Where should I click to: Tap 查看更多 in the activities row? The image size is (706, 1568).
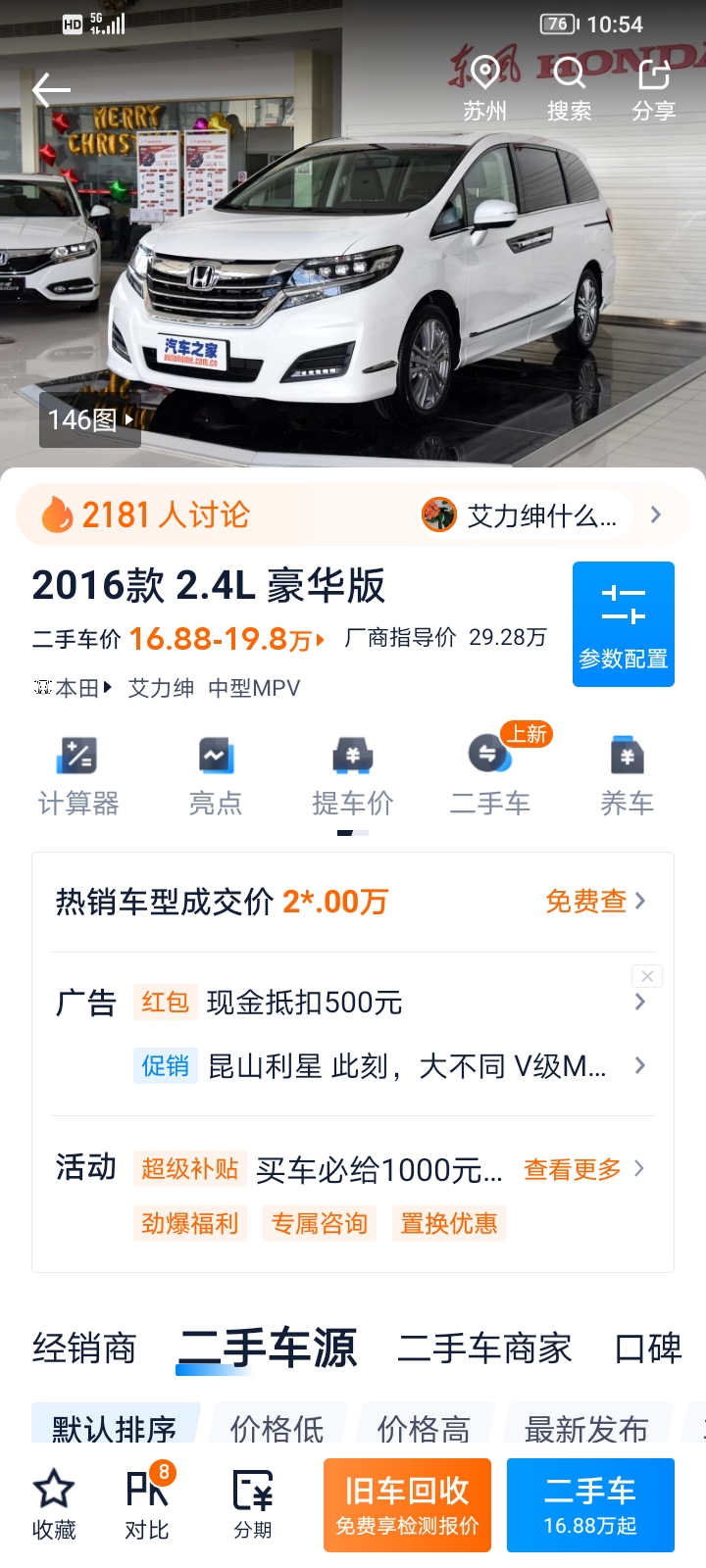point(584,1169)
